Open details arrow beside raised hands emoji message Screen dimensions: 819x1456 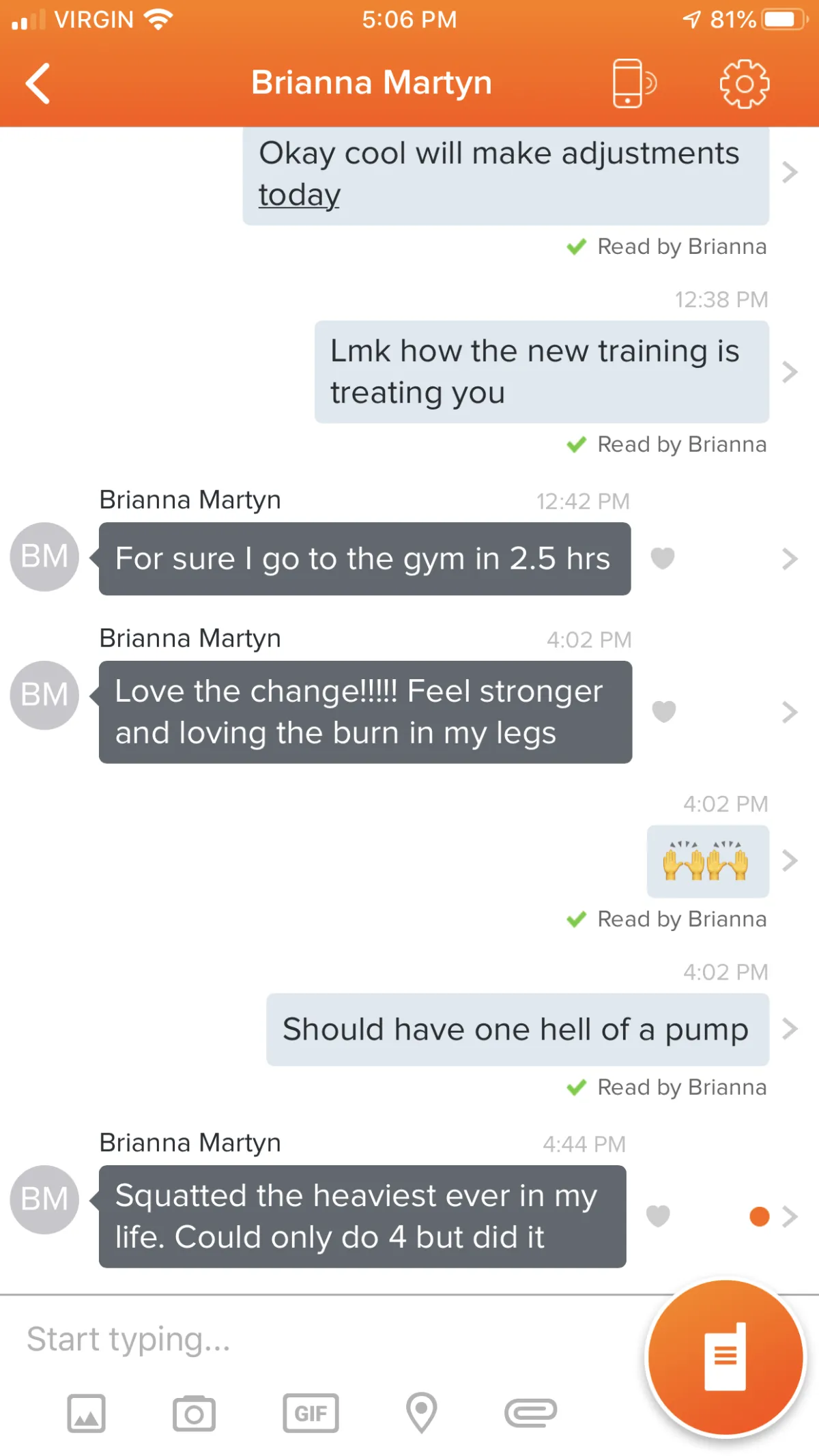(x=790, y=861)
